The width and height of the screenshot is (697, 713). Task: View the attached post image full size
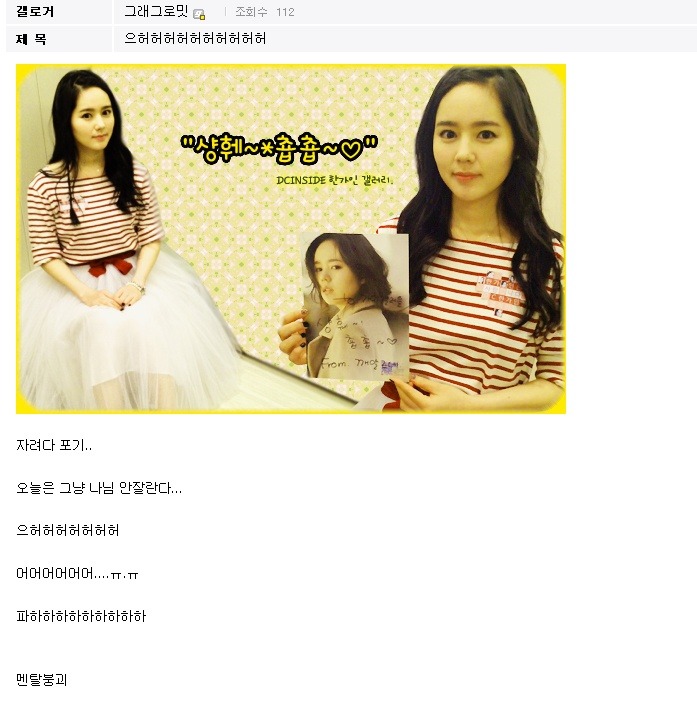point(291,239)
